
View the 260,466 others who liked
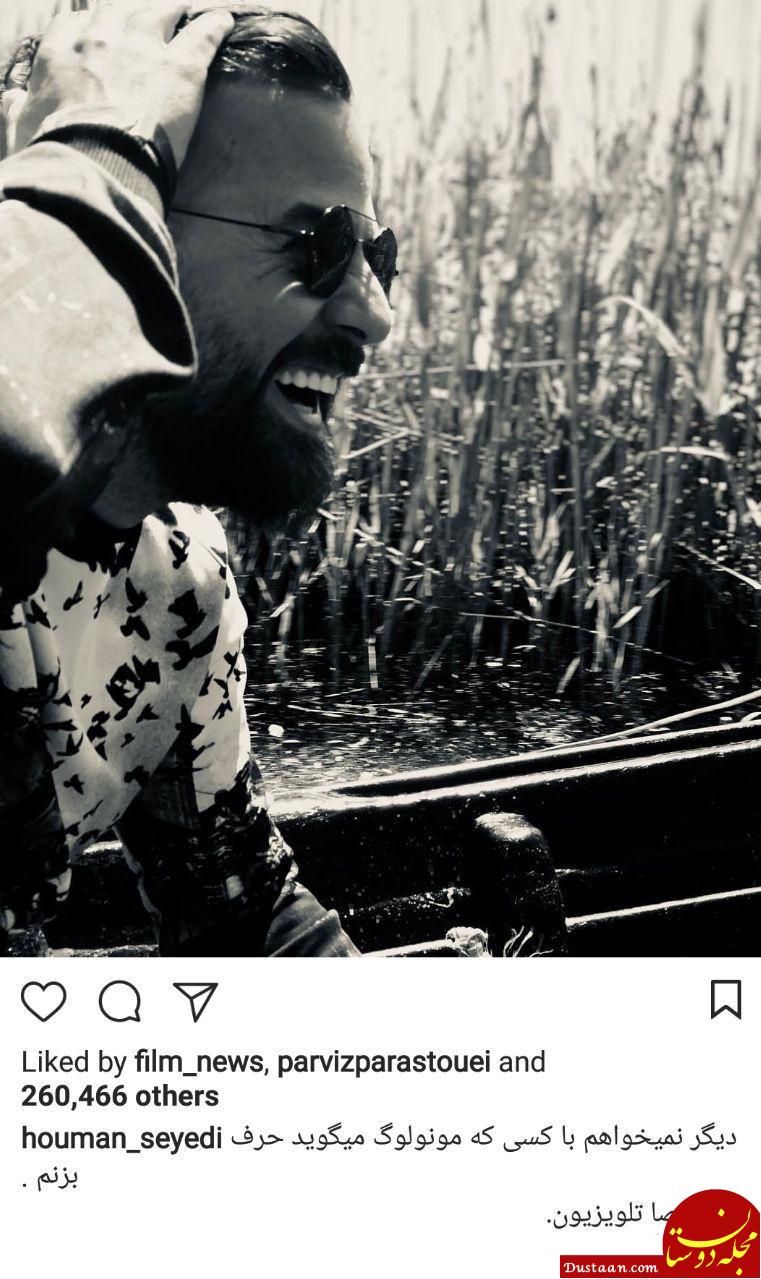point(120,1096)
